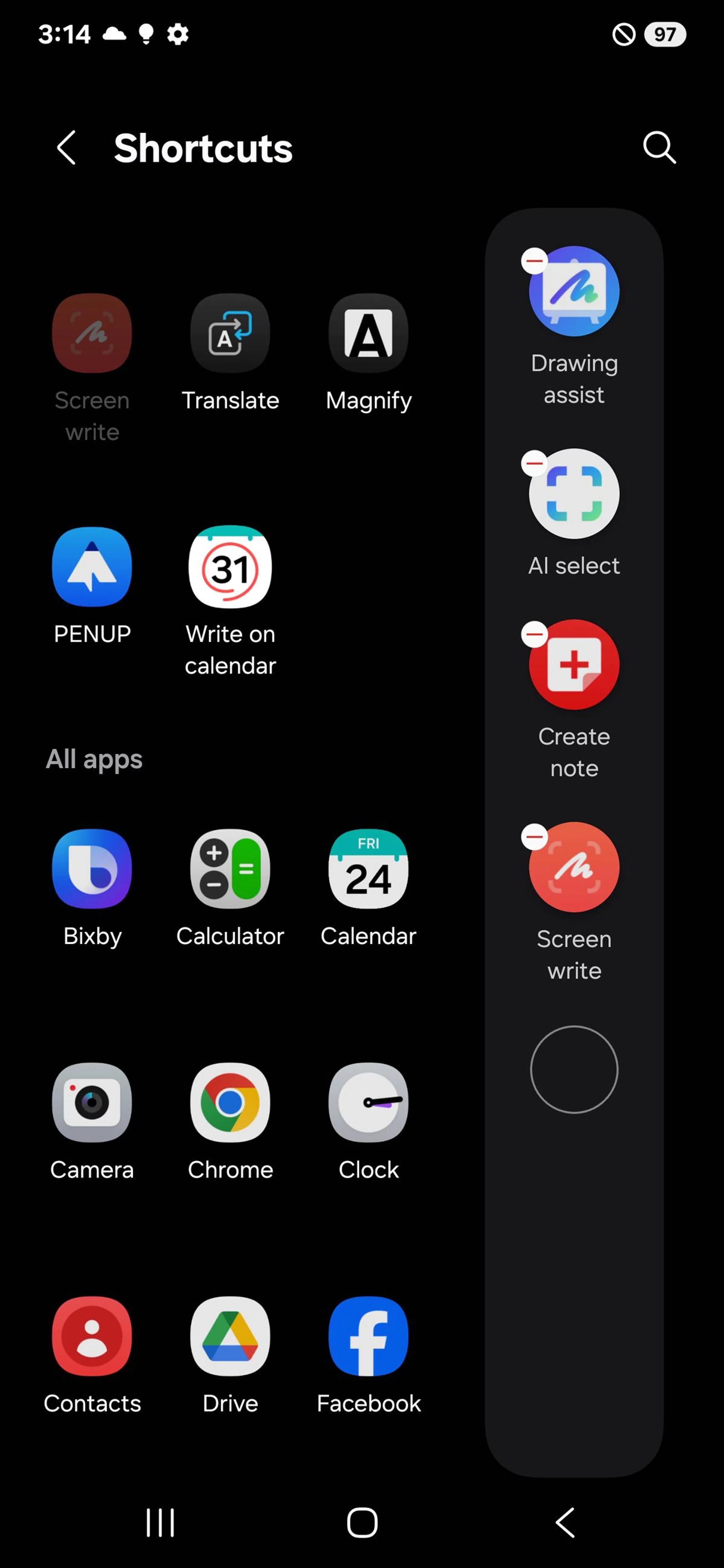Viewport: 724px width, 1568px height.
Task: Open the Bixby app icon
Action: pyautogui.click(x=92, y=869)
